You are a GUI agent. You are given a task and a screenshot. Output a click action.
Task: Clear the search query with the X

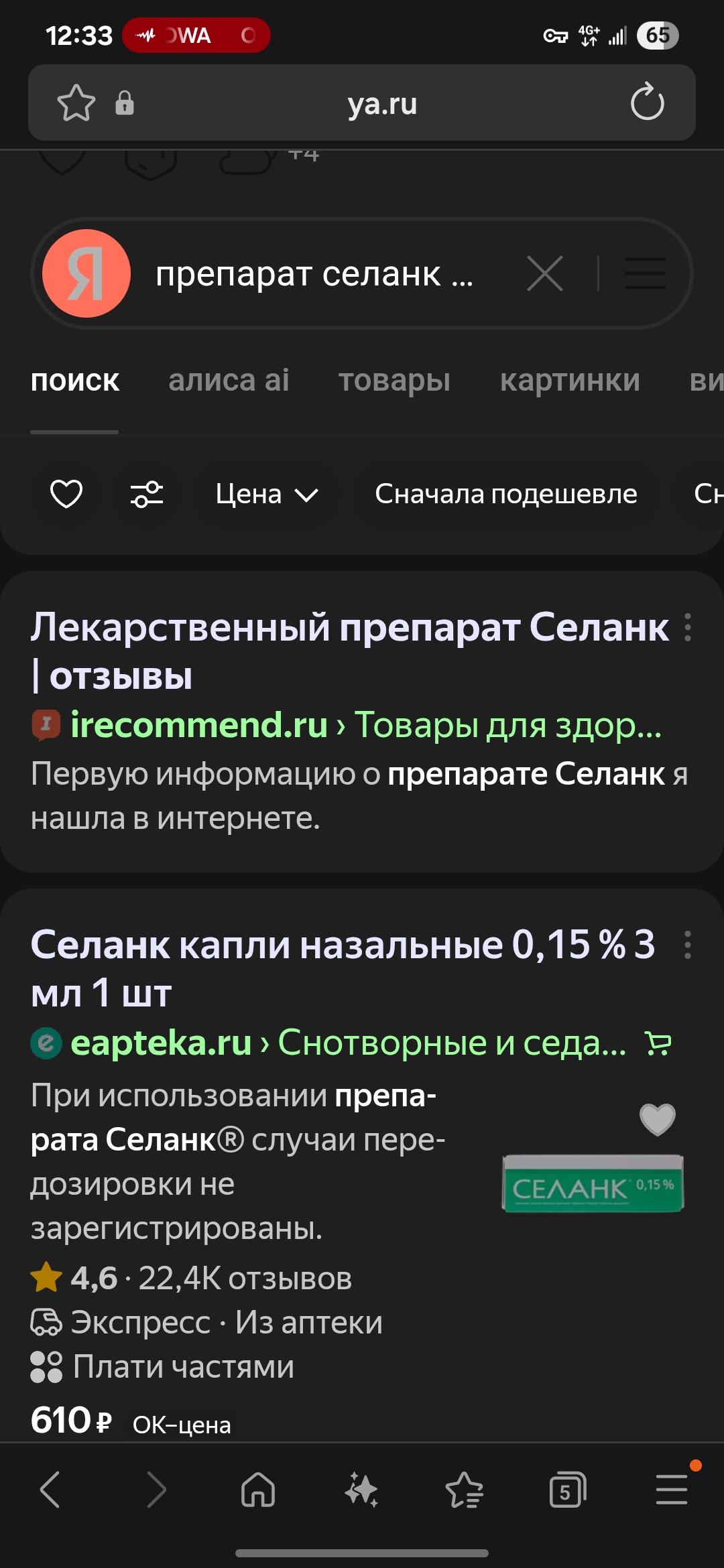[x=544, y=273]
